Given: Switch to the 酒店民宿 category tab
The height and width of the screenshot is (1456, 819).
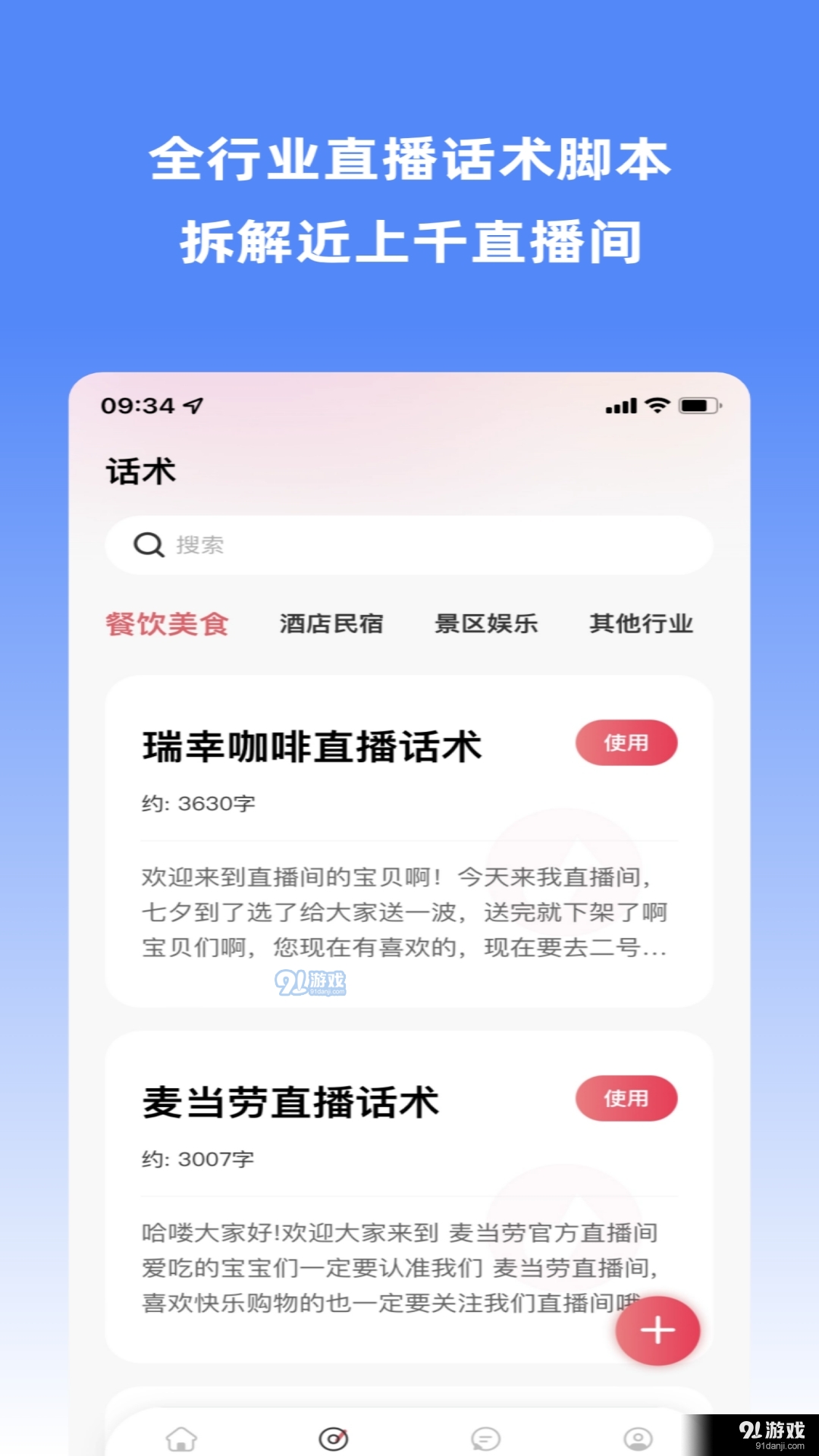Looking at the screenshot, I should [331, 623].
